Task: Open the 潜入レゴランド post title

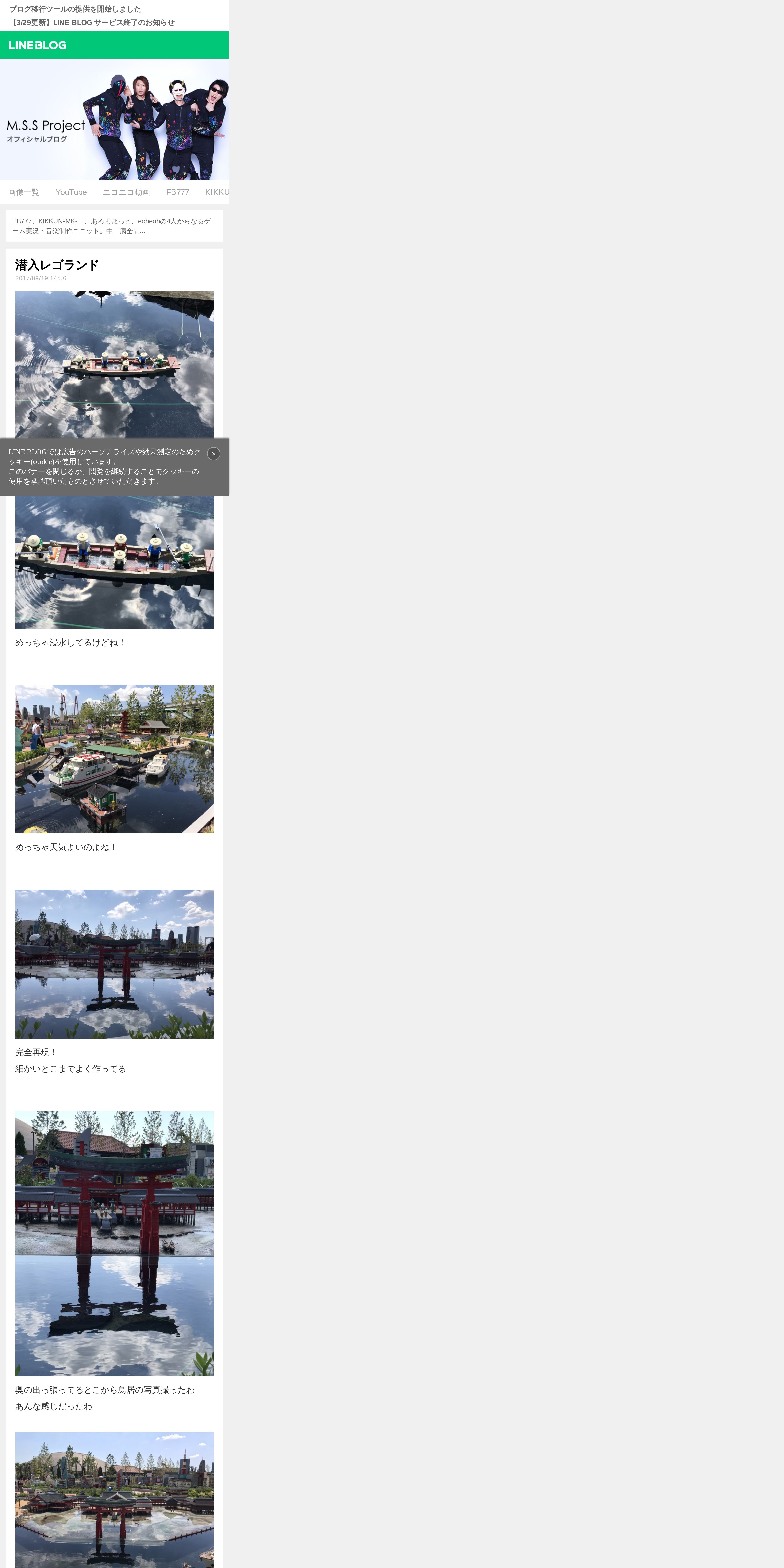Action: (57, 265)
